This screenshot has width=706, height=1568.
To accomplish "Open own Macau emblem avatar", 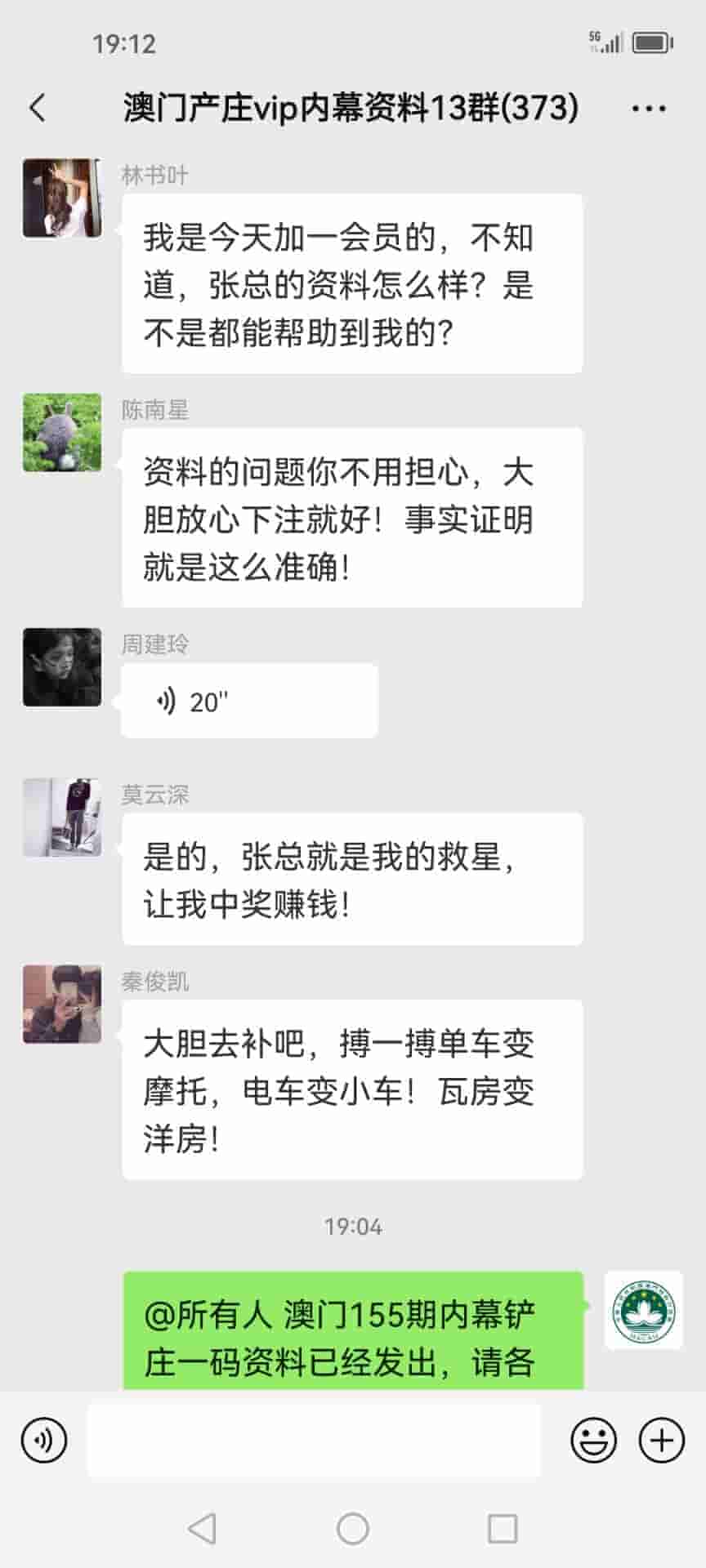I will click(643, 1310).
